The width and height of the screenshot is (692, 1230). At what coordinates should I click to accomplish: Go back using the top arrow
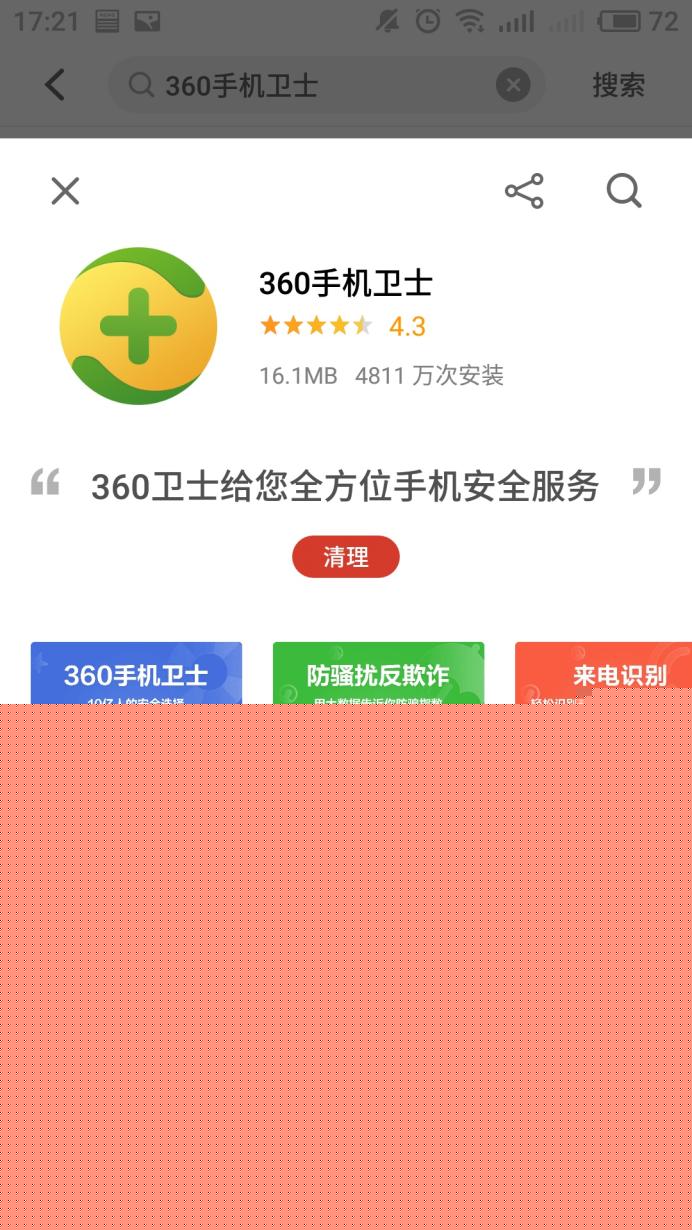pos(55,85)
